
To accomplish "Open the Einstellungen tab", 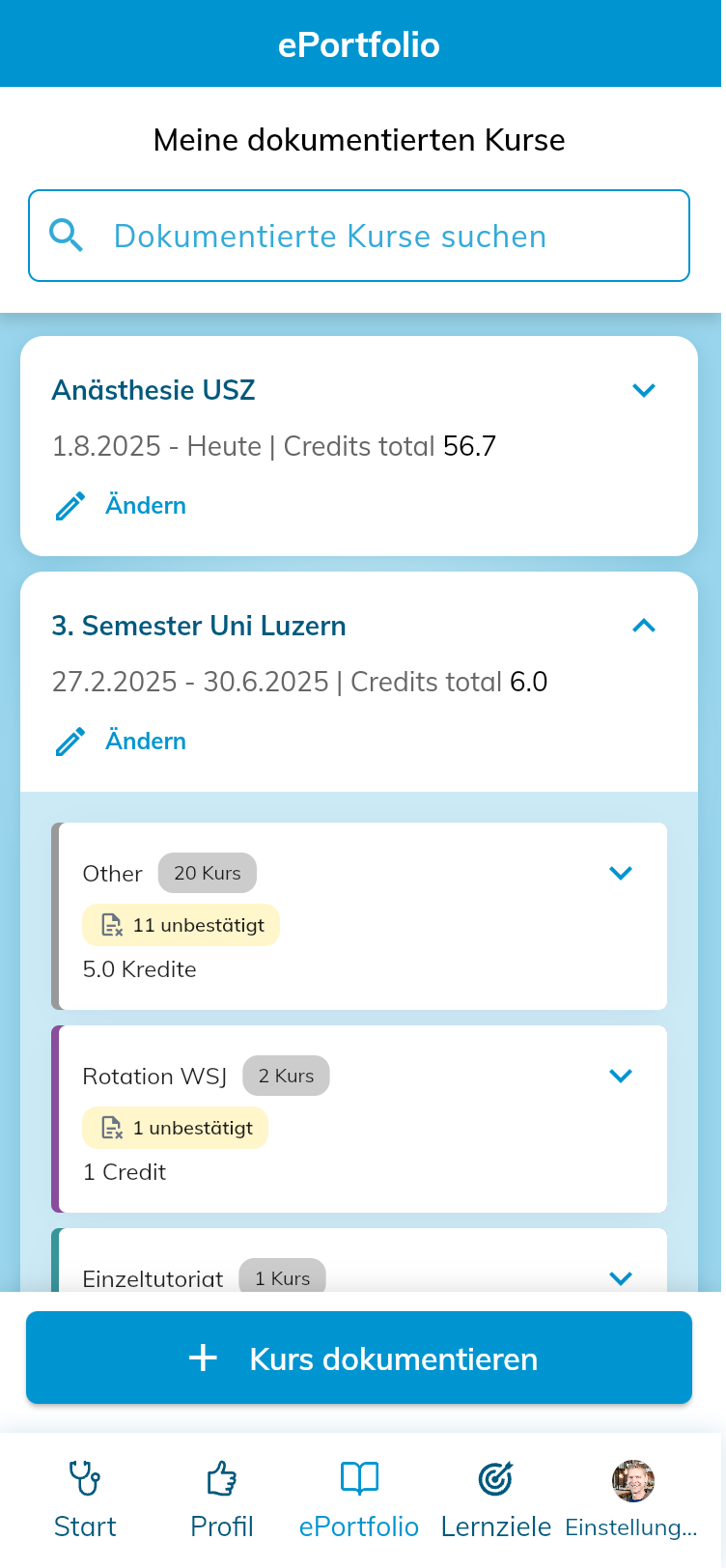I will [632, 1499].
